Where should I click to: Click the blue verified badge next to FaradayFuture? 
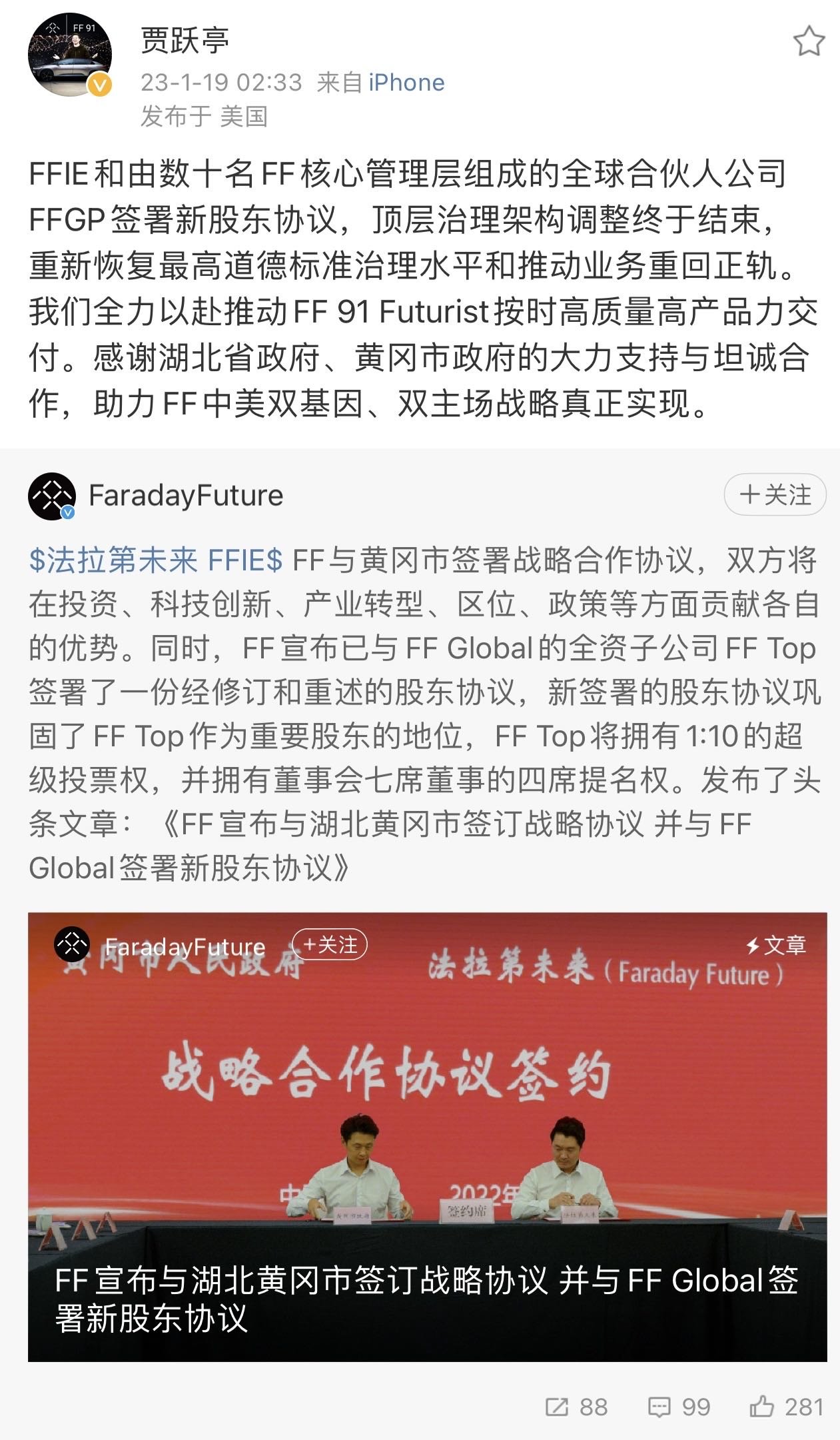point(67,512)
